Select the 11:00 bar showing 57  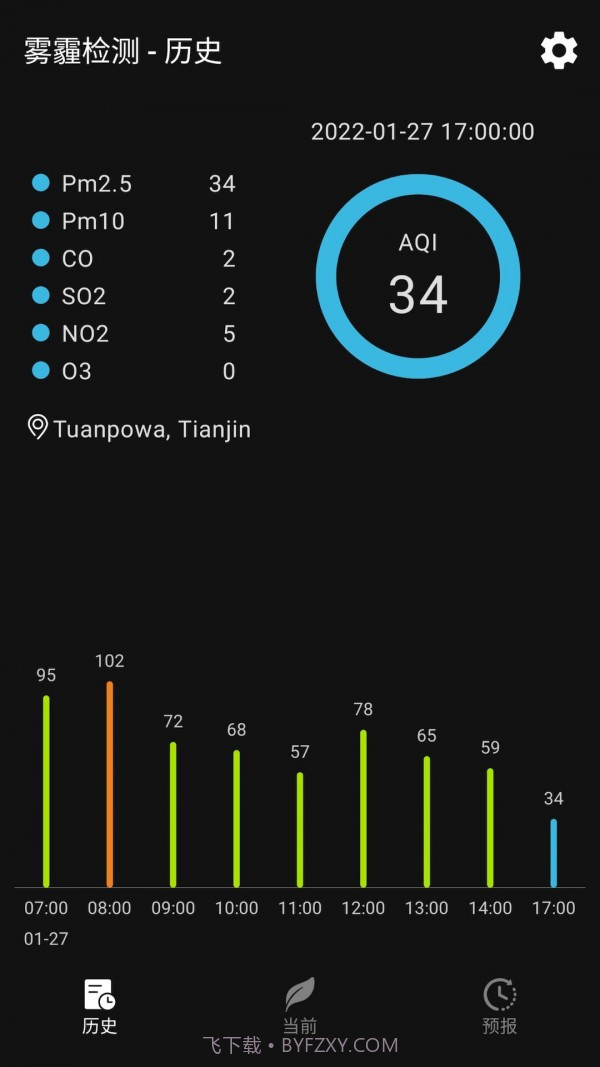tap(300, 829)
